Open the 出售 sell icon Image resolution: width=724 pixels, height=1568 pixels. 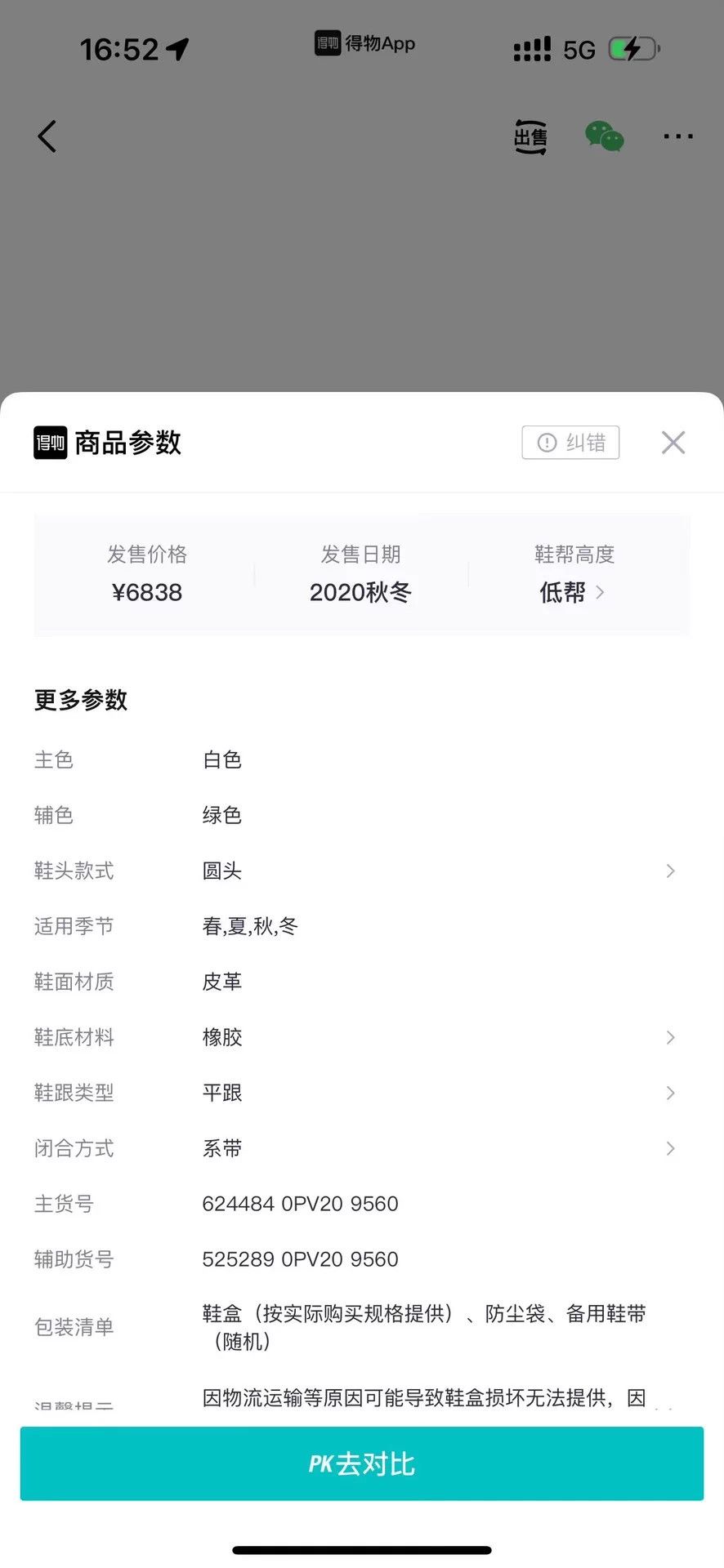[x=530, y=136]
